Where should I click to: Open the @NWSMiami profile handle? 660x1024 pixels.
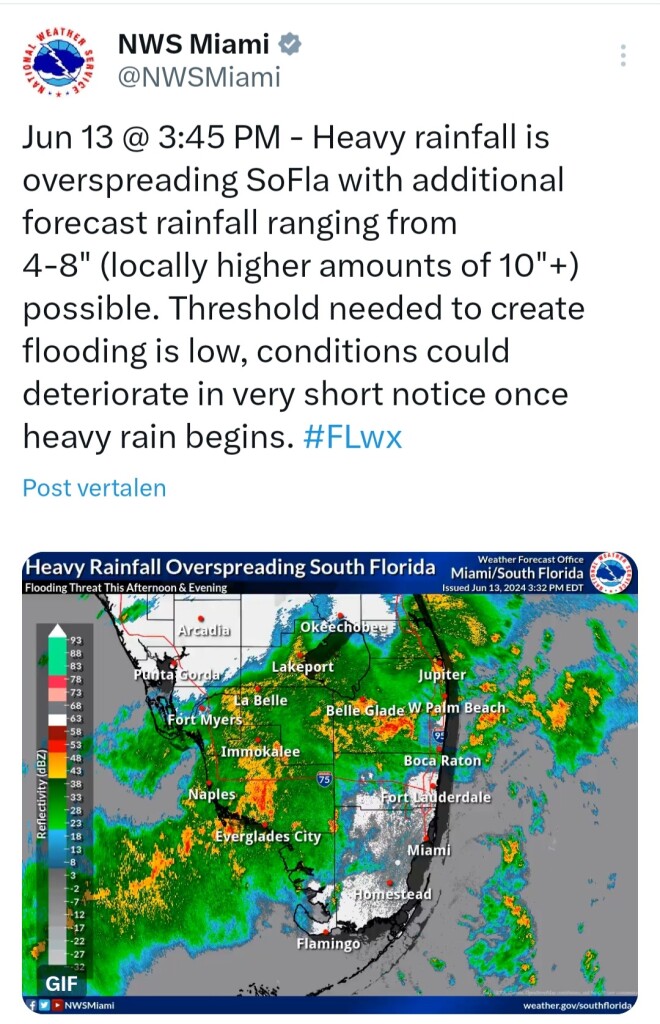tap(198, 77)
